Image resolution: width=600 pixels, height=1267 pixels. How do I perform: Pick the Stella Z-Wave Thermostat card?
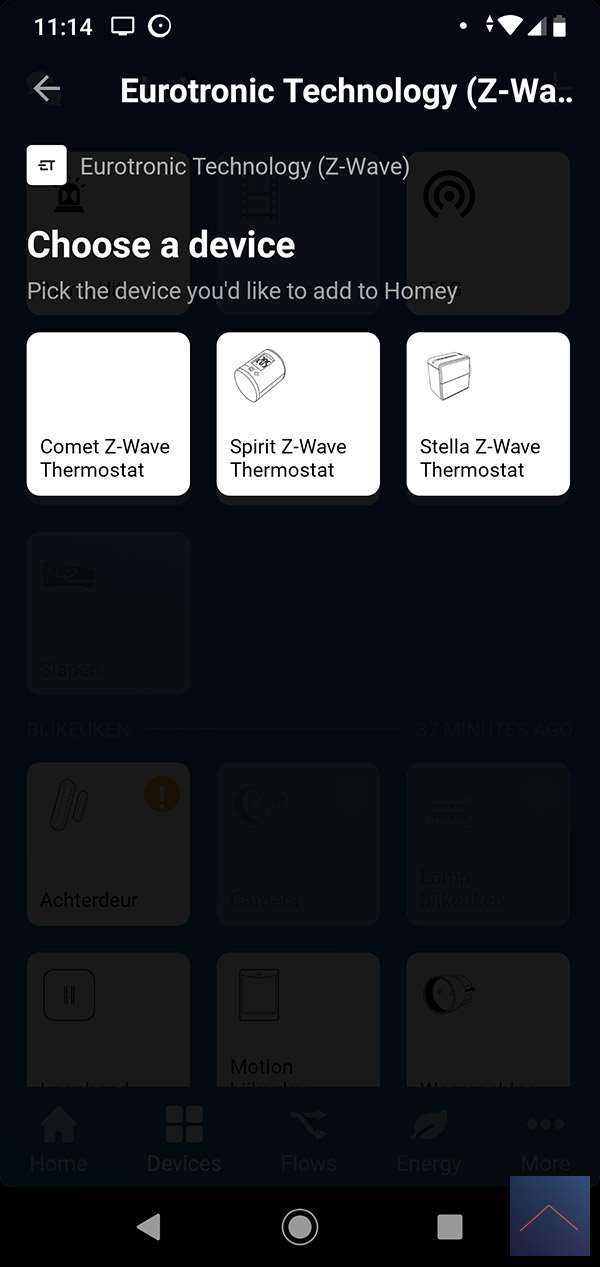[488, 414]
